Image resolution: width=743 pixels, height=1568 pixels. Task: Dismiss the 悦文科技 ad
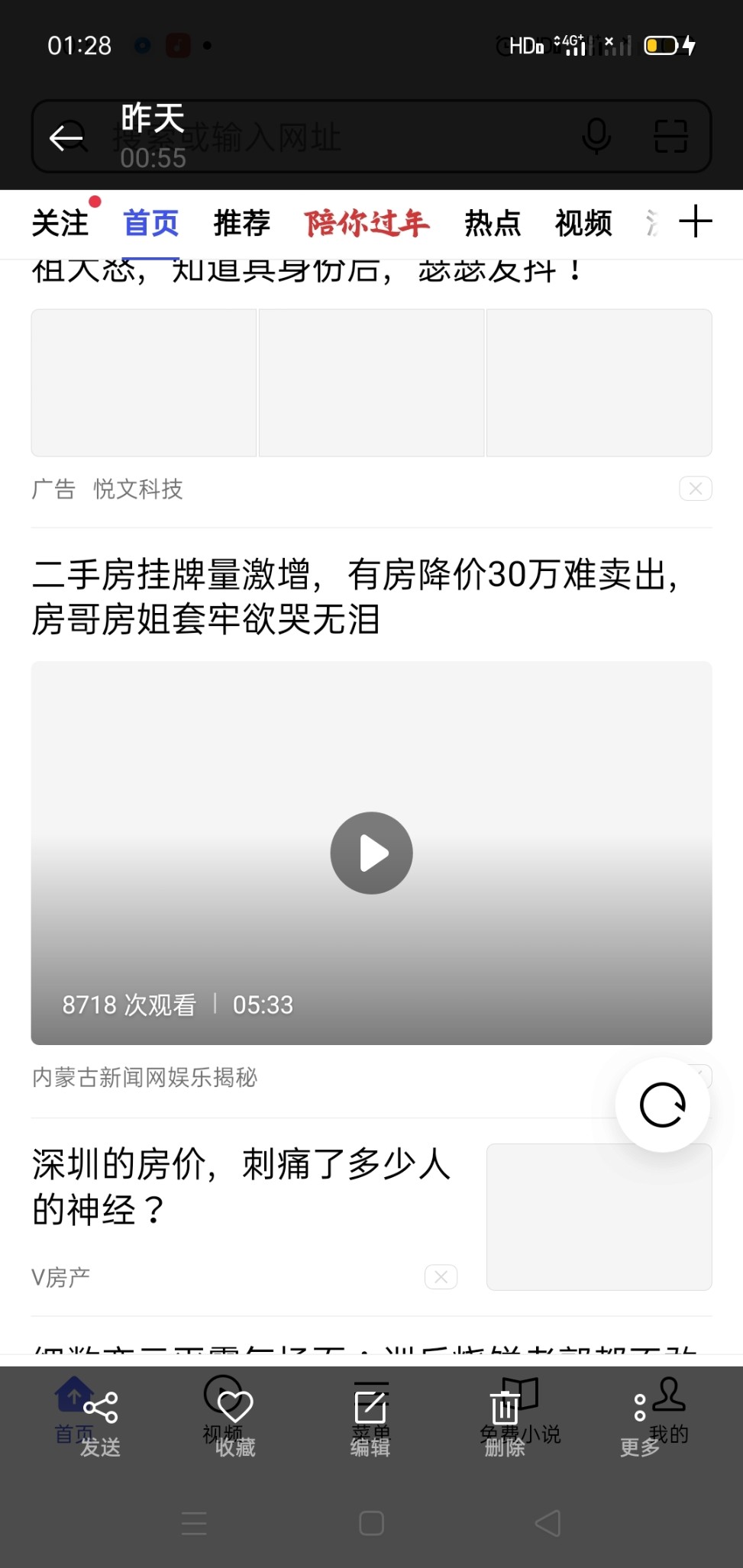click(x=695, y=489)
